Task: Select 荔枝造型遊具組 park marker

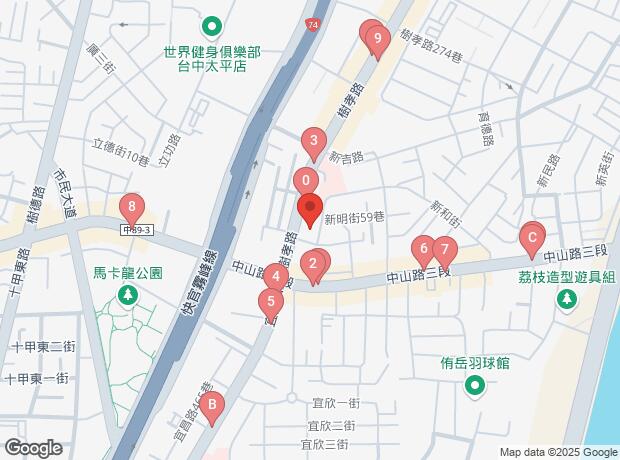Action: pos(566,299)
